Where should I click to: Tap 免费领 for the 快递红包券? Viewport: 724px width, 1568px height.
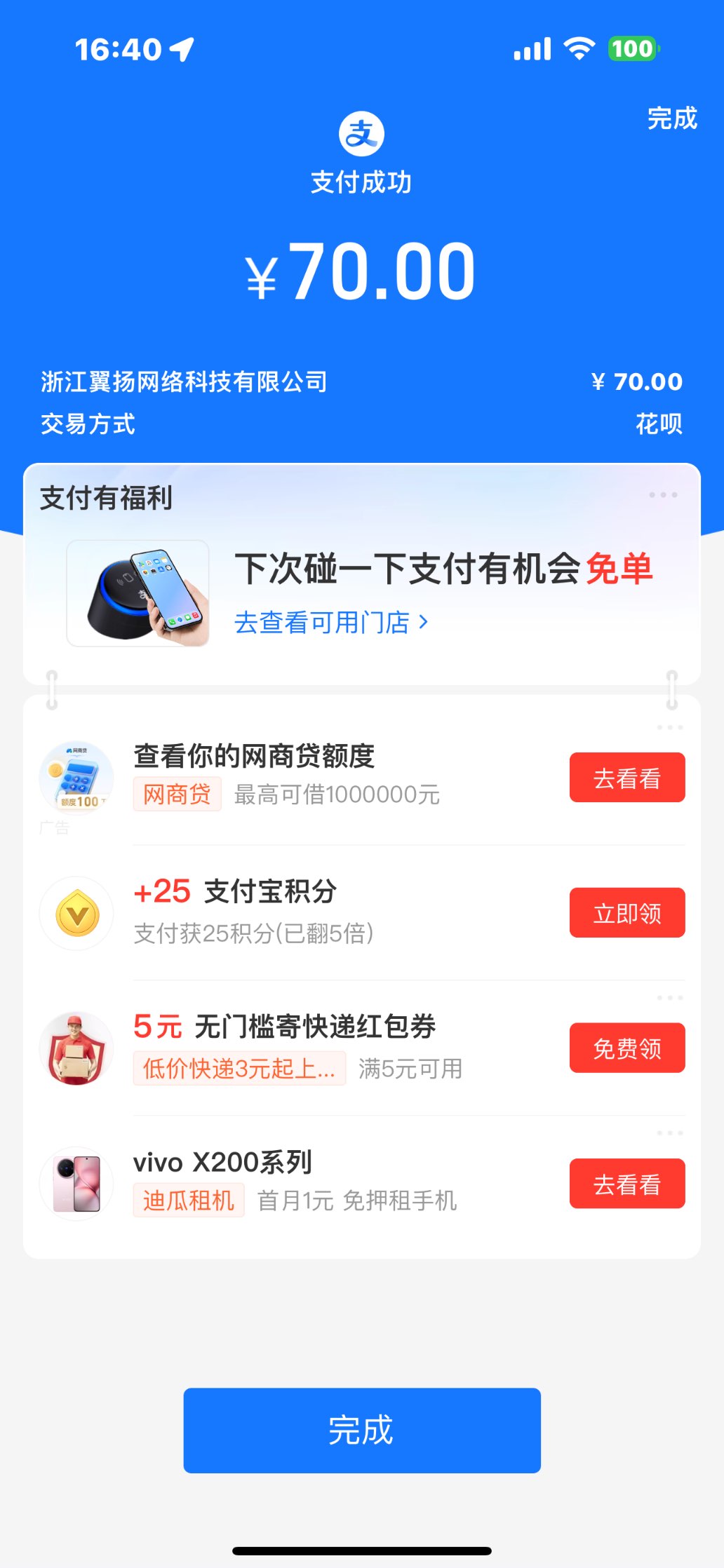point(626,1048)
